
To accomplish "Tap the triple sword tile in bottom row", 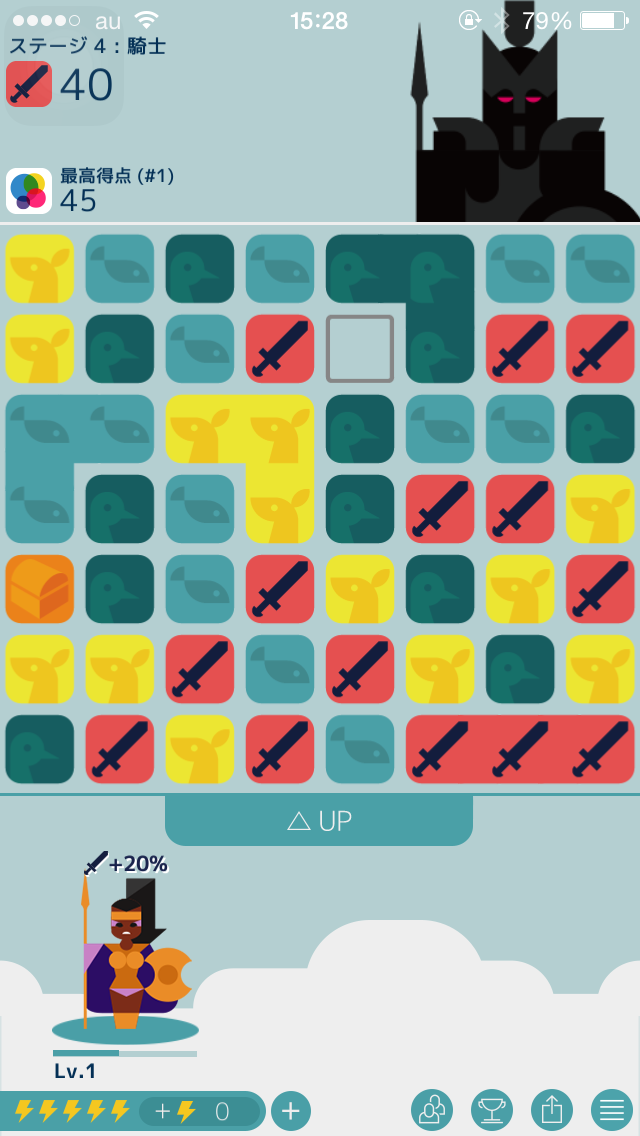I will tap(520, 749).
